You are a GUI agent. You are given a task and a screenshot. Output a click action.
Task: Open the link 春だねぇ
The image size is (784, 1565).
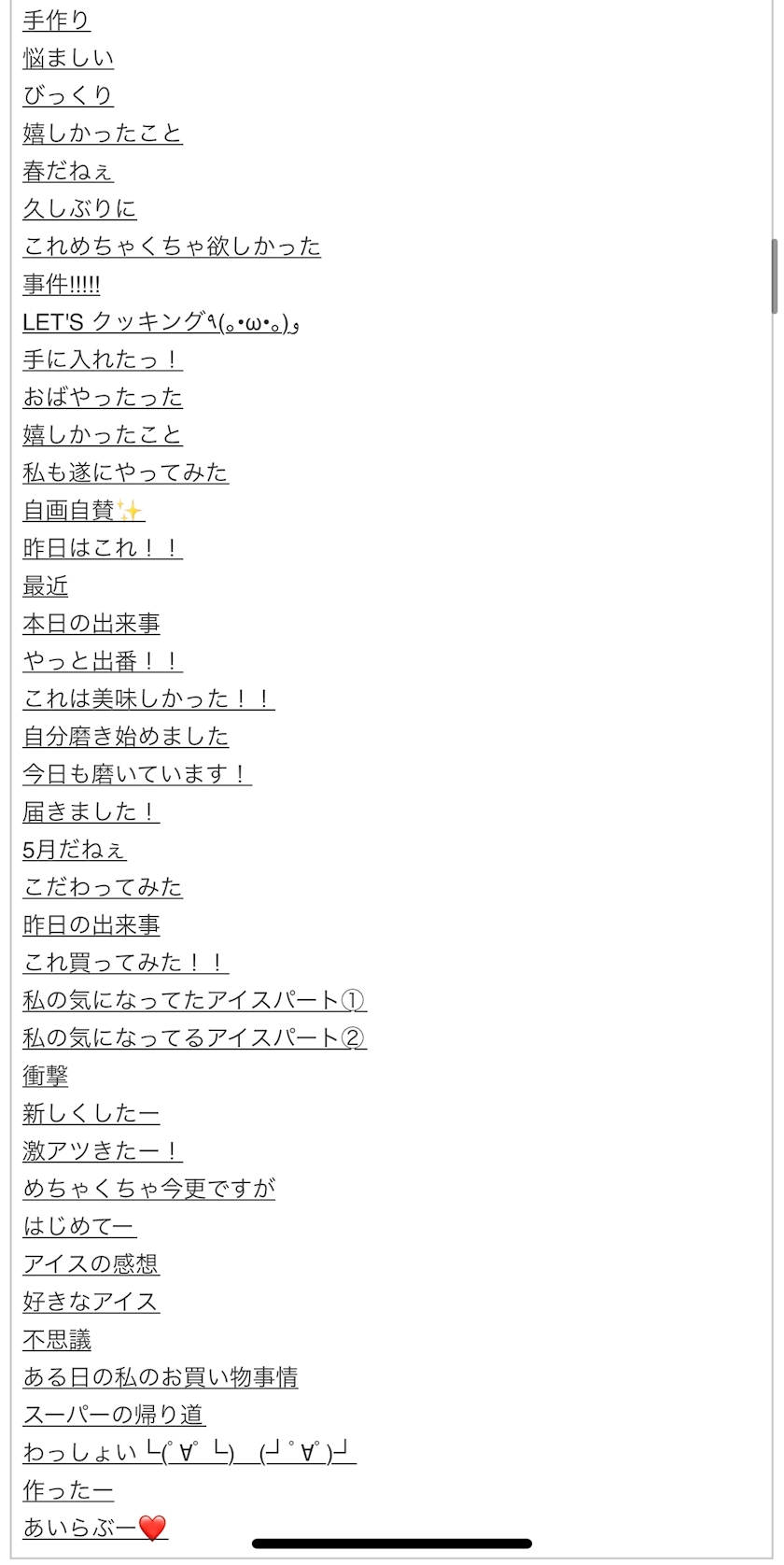tap(68, 171)
